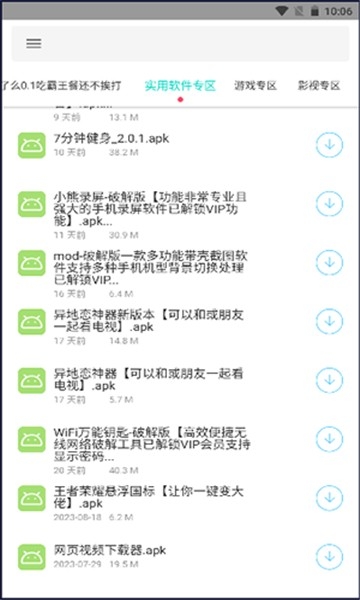This screenshot has height=600, width=360.
Task: Download WiFi万能钥匙-破解版
Action: [329, 439]
